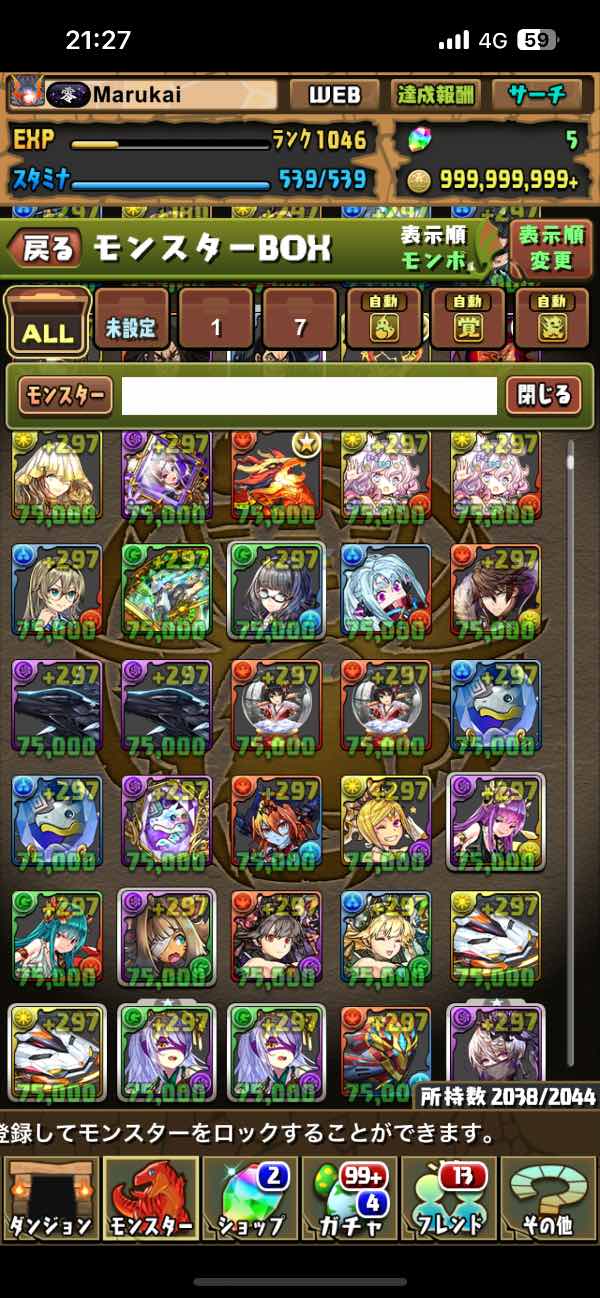Focus the monster name search field
Viewport: 600px width, 1298px height.
[309, 396]
